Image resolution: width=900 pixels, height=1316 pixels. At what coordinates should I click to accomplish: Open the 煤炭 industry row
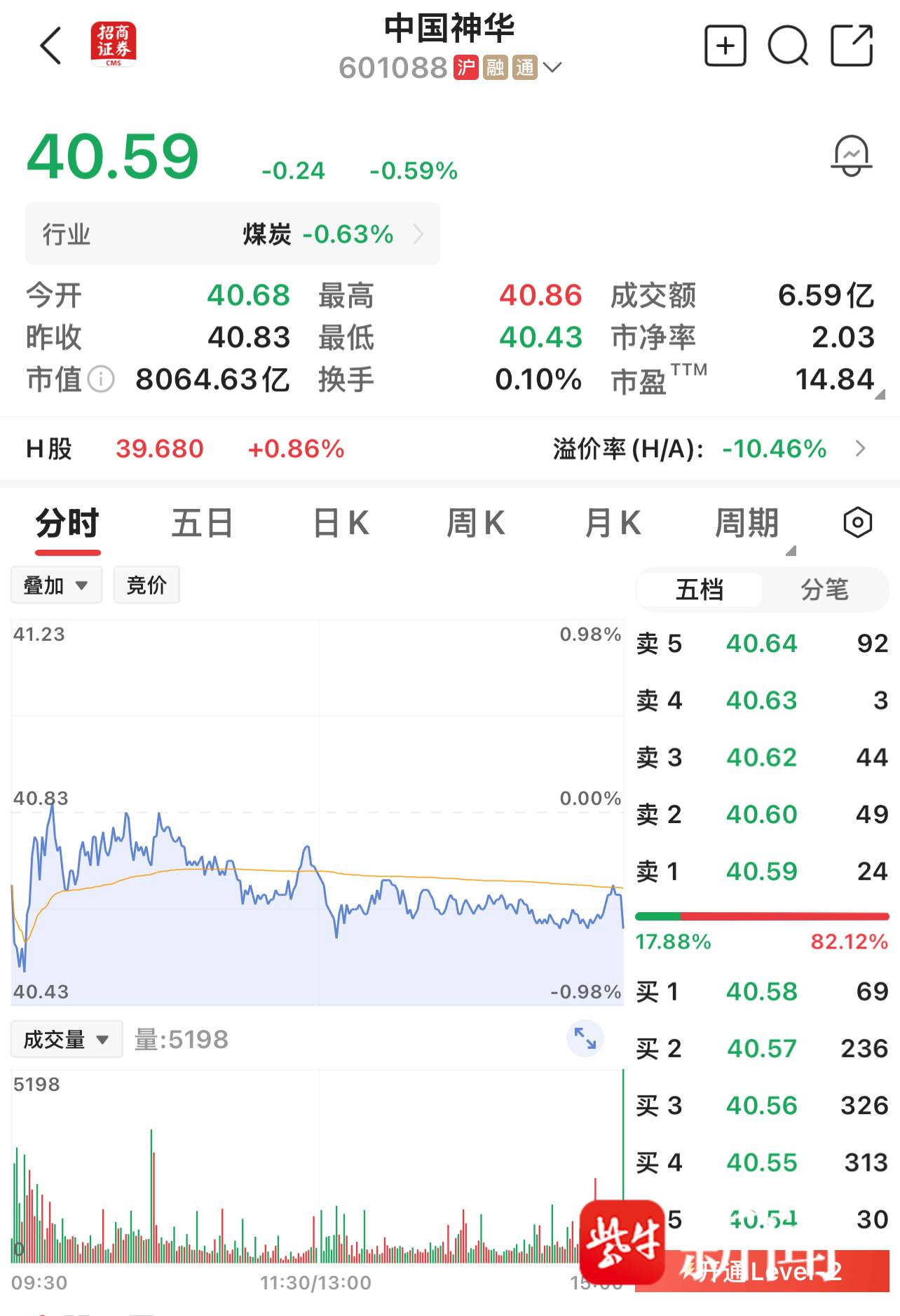tap(233, 234)
